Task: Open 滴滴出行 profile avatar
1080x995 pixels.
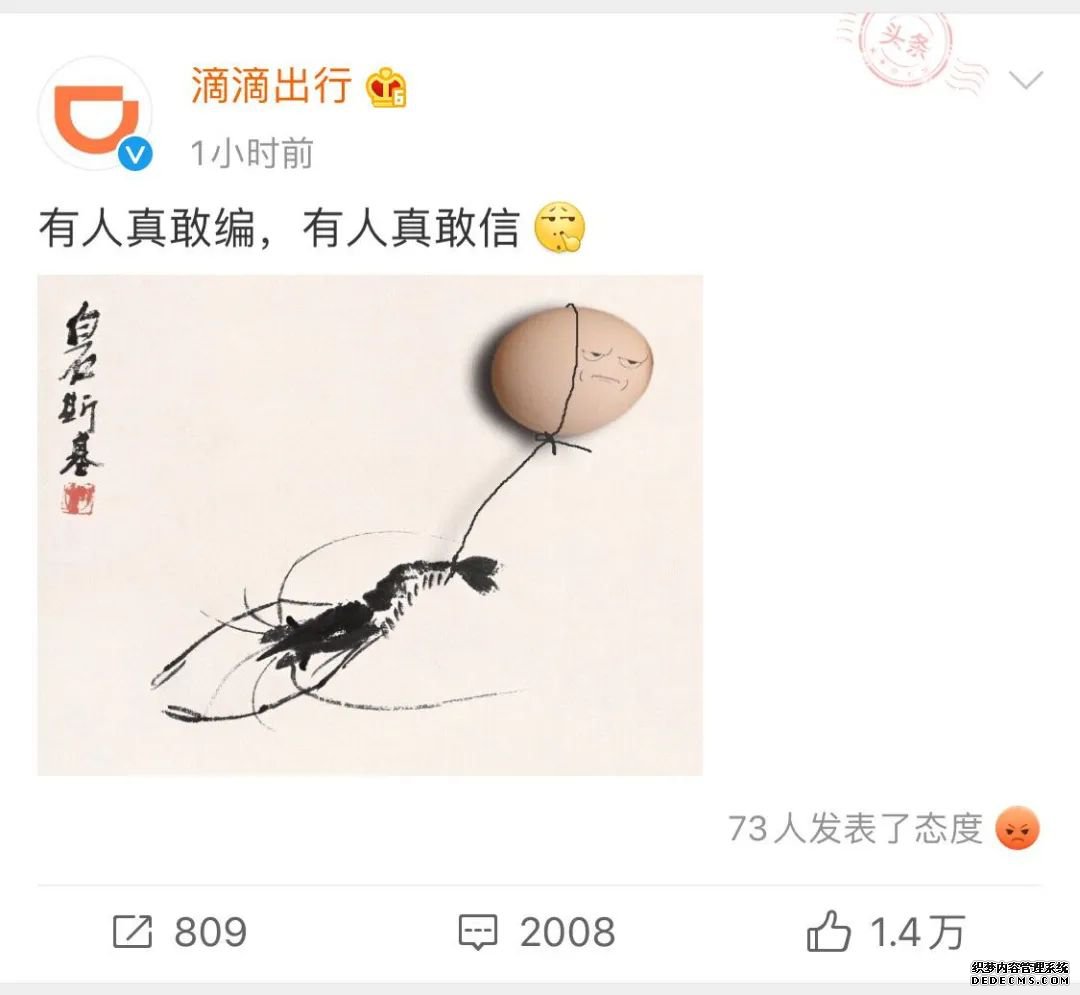Action: click(x=94, y=114)
